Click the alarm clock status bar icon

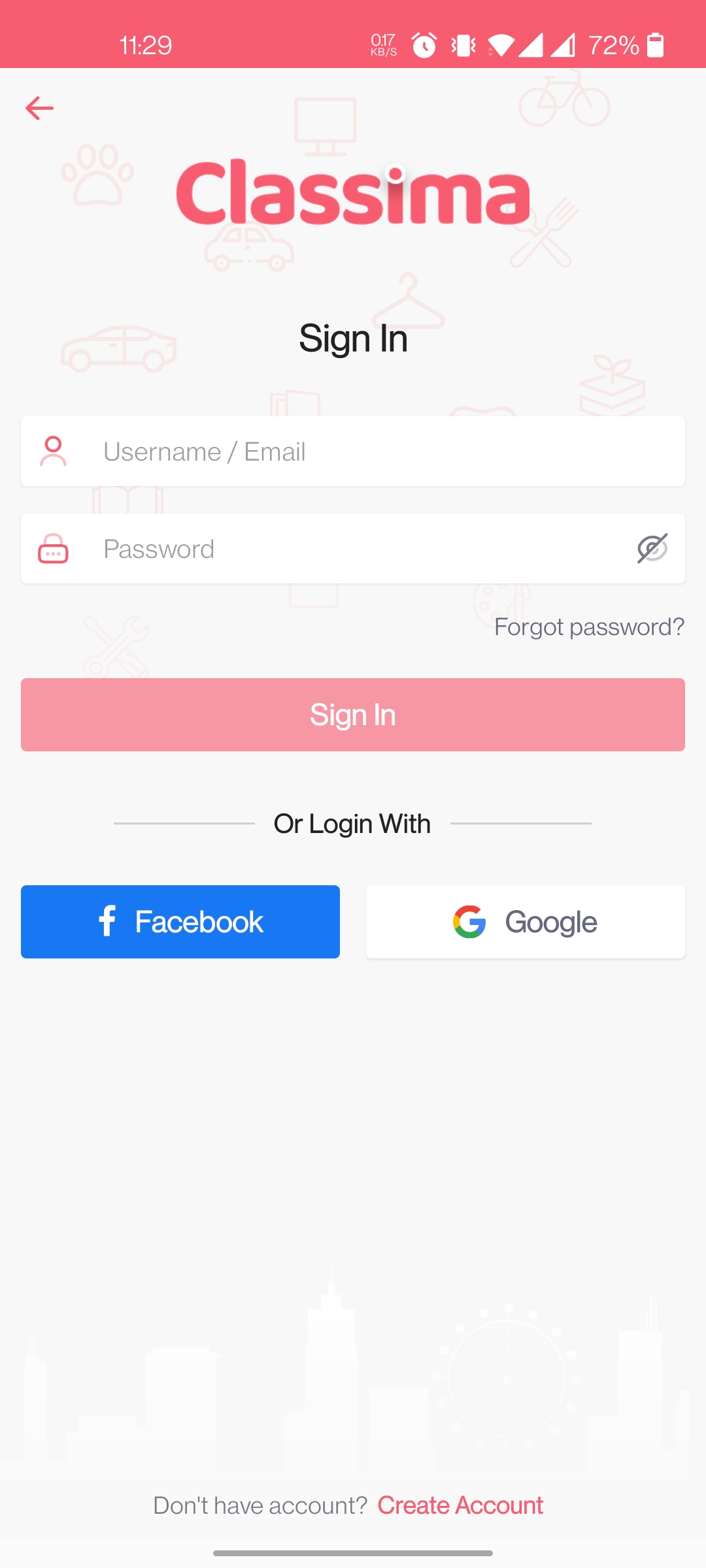click(424, 44)
